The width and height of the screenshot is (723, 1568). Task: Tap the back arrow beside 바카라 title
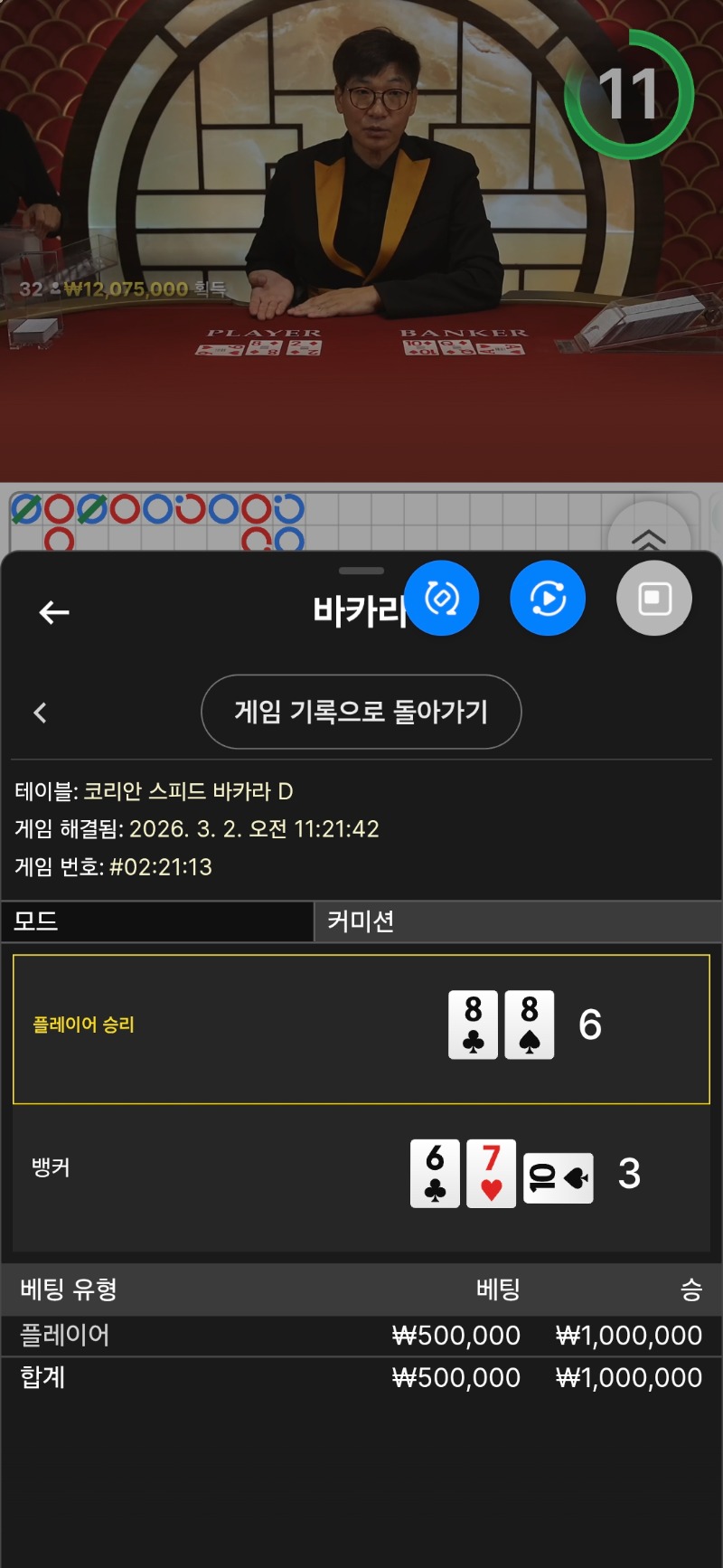[x=54, y=613]
